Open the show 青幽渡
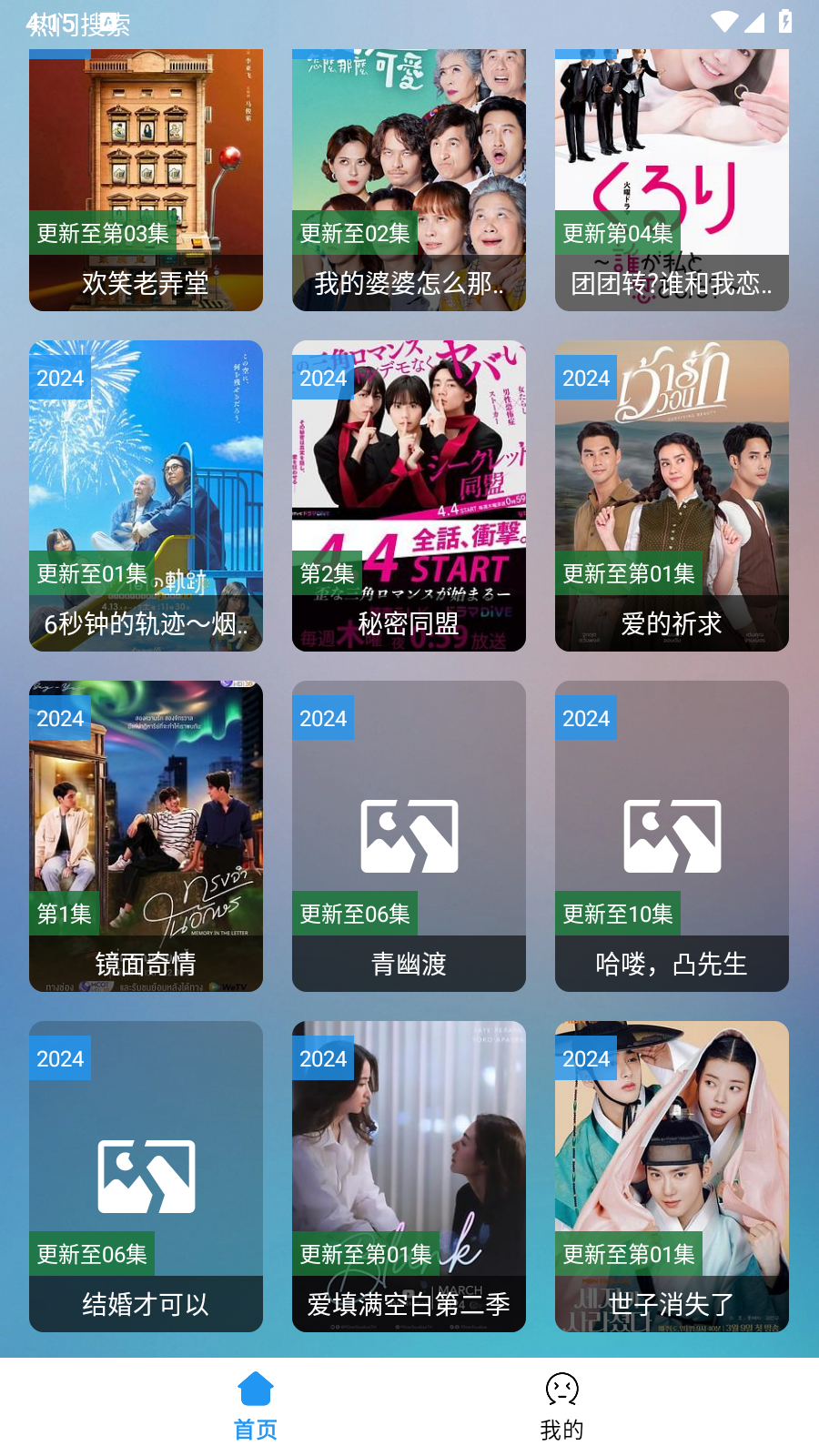Image resolution: width=819 pixels, height=1456 pixels. point(409,835)
